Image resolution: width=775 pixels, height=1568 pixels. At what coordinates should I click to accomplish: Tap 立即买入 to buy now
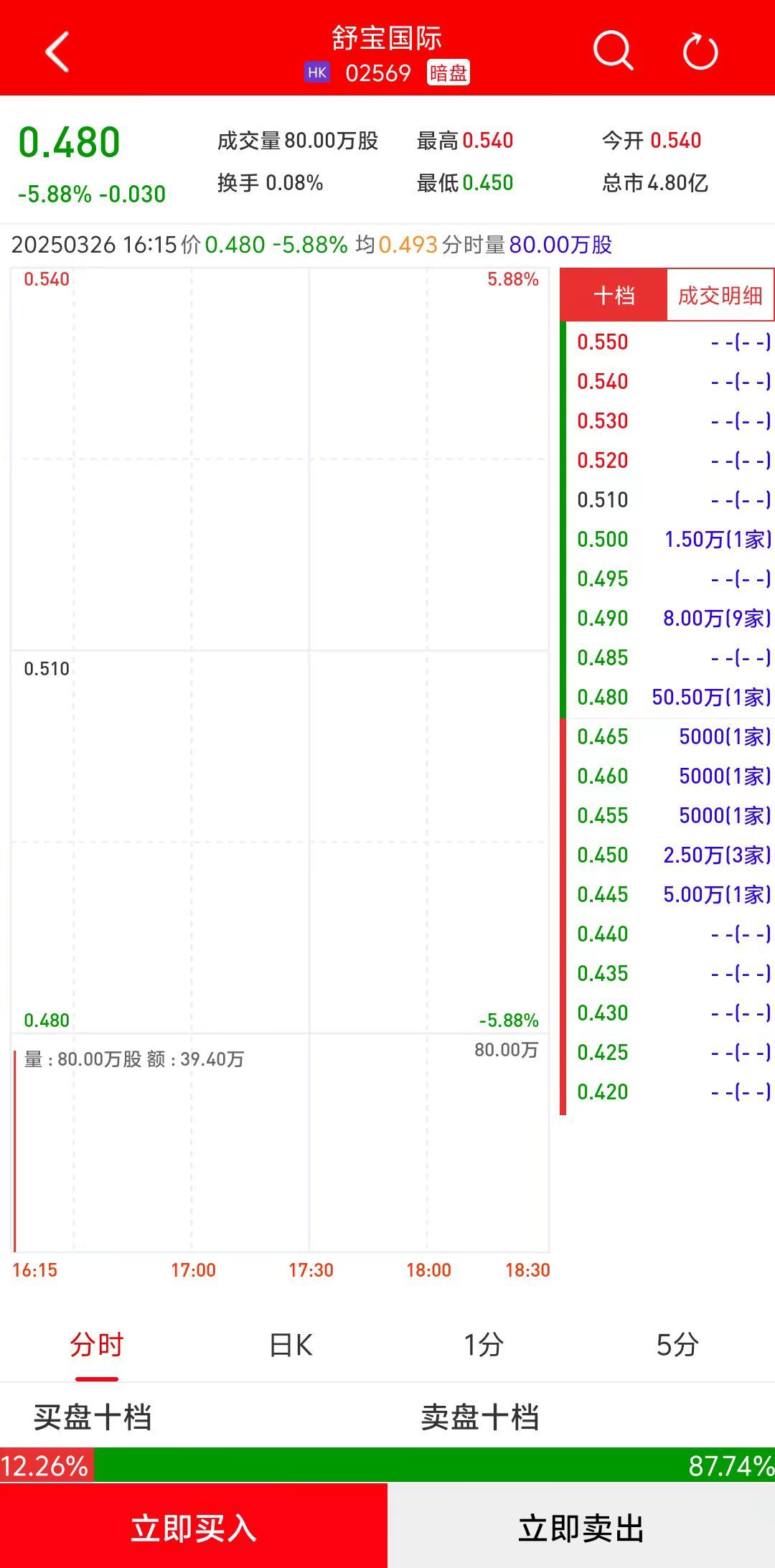(194, 1528)
